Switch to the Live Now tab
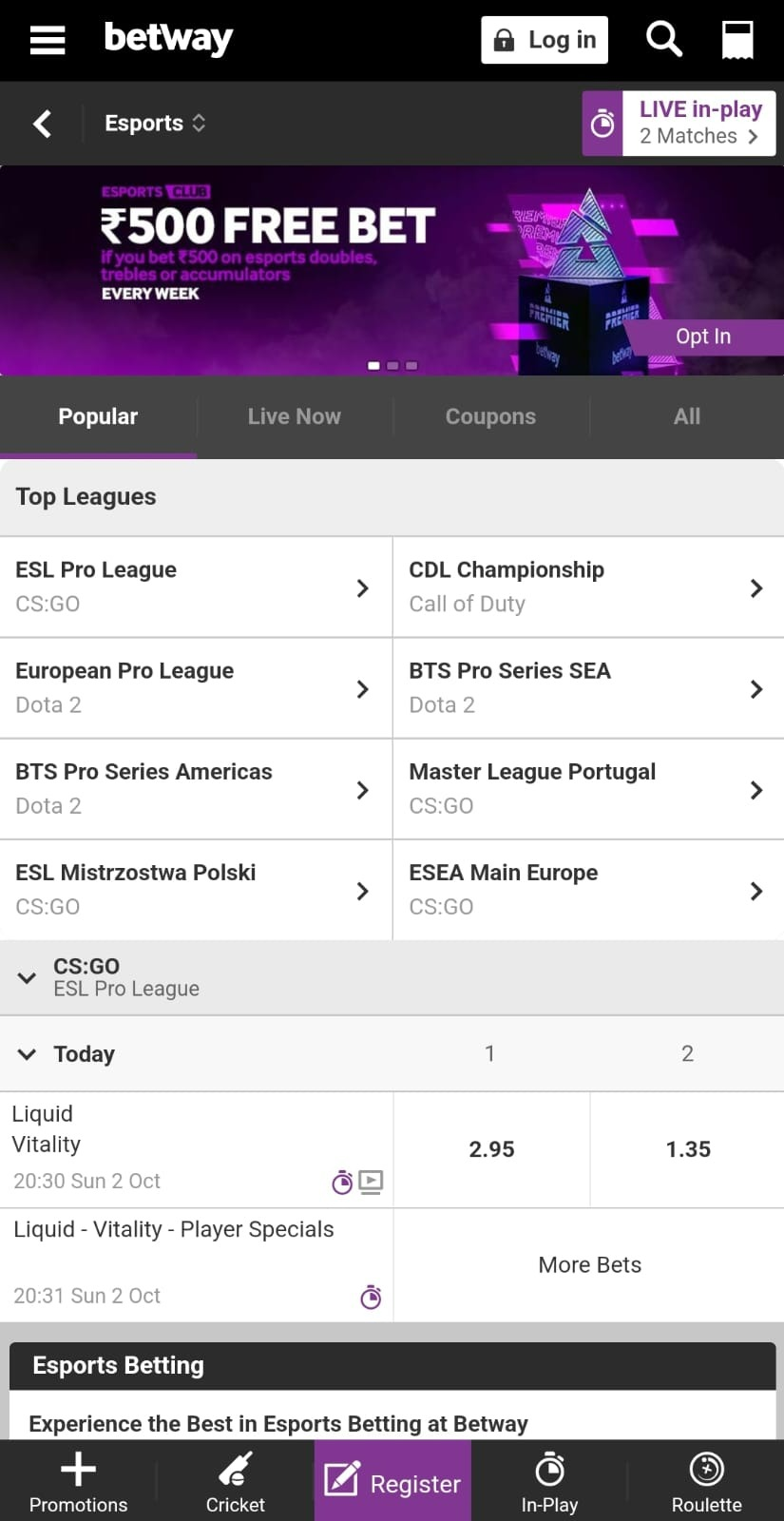784x1521 pixels. click(x=295, y=416)
